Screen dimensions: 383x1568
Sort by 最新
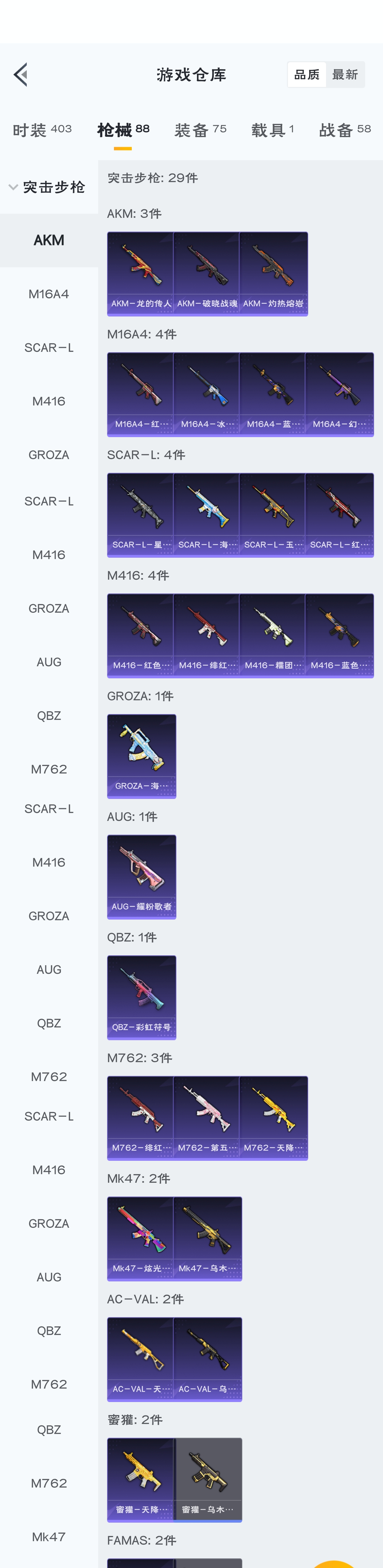(345, 75)
